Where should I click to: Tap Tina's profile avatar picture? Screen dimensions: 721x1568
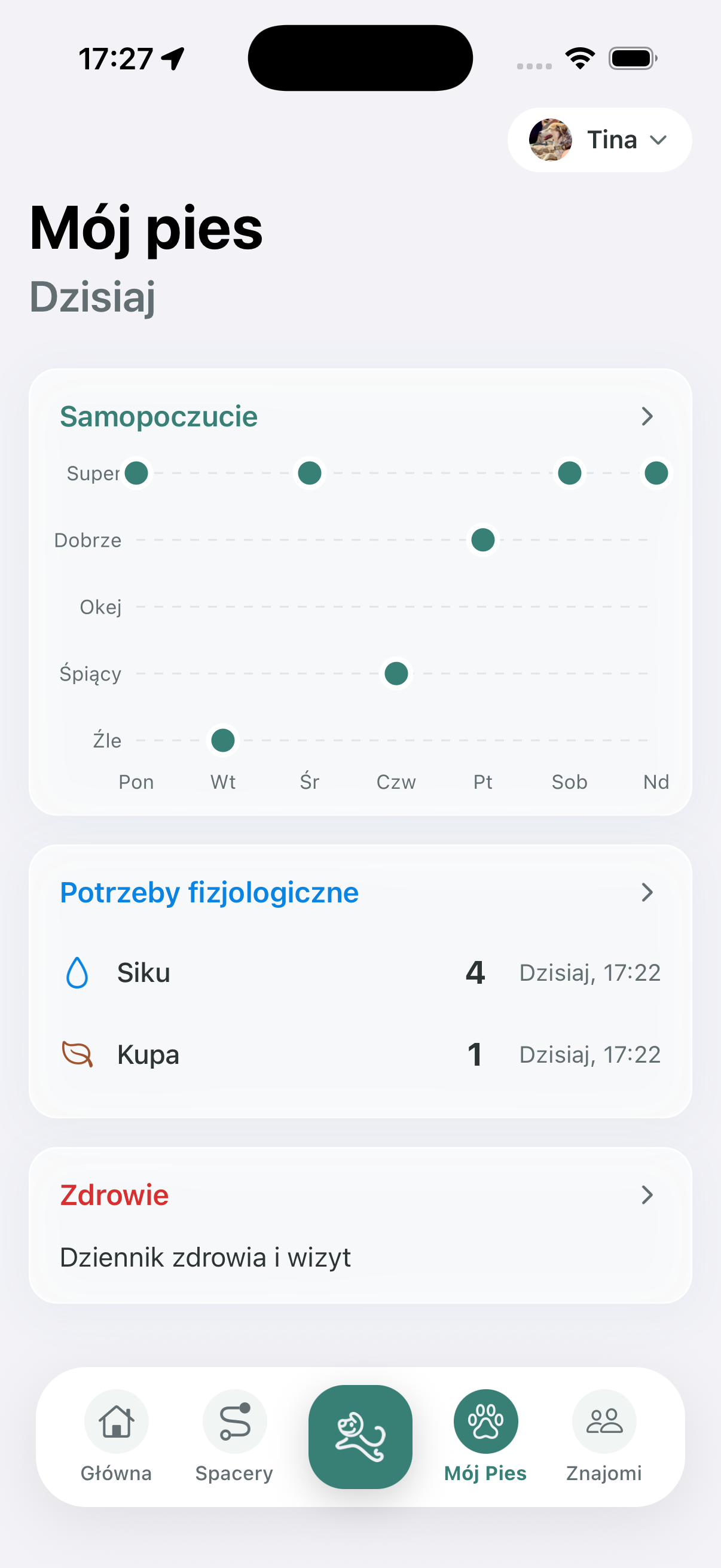click(549, 139)
